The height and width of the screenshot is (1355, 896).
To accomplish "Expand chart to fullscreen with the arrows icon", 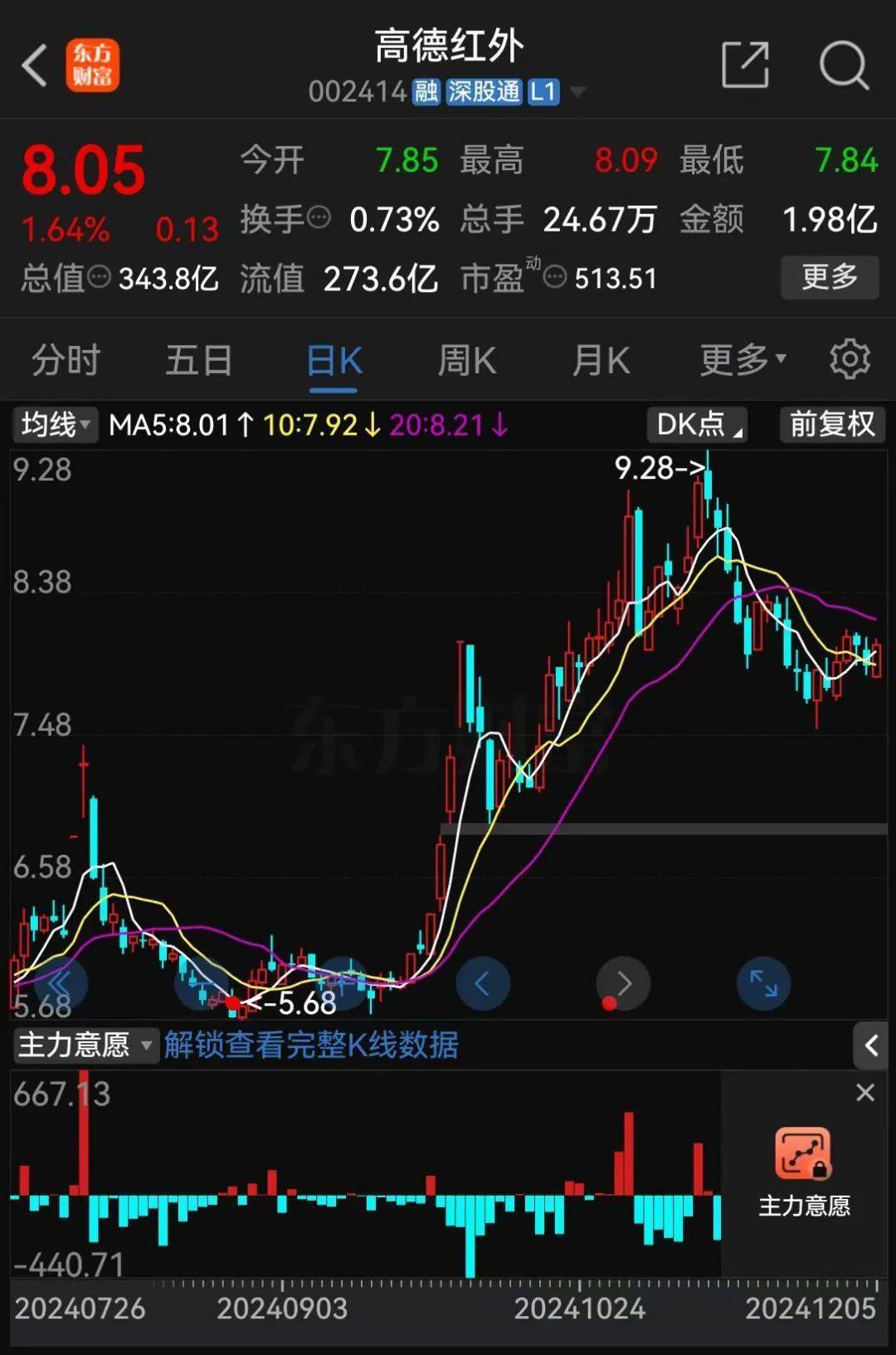I will (764, 982).
